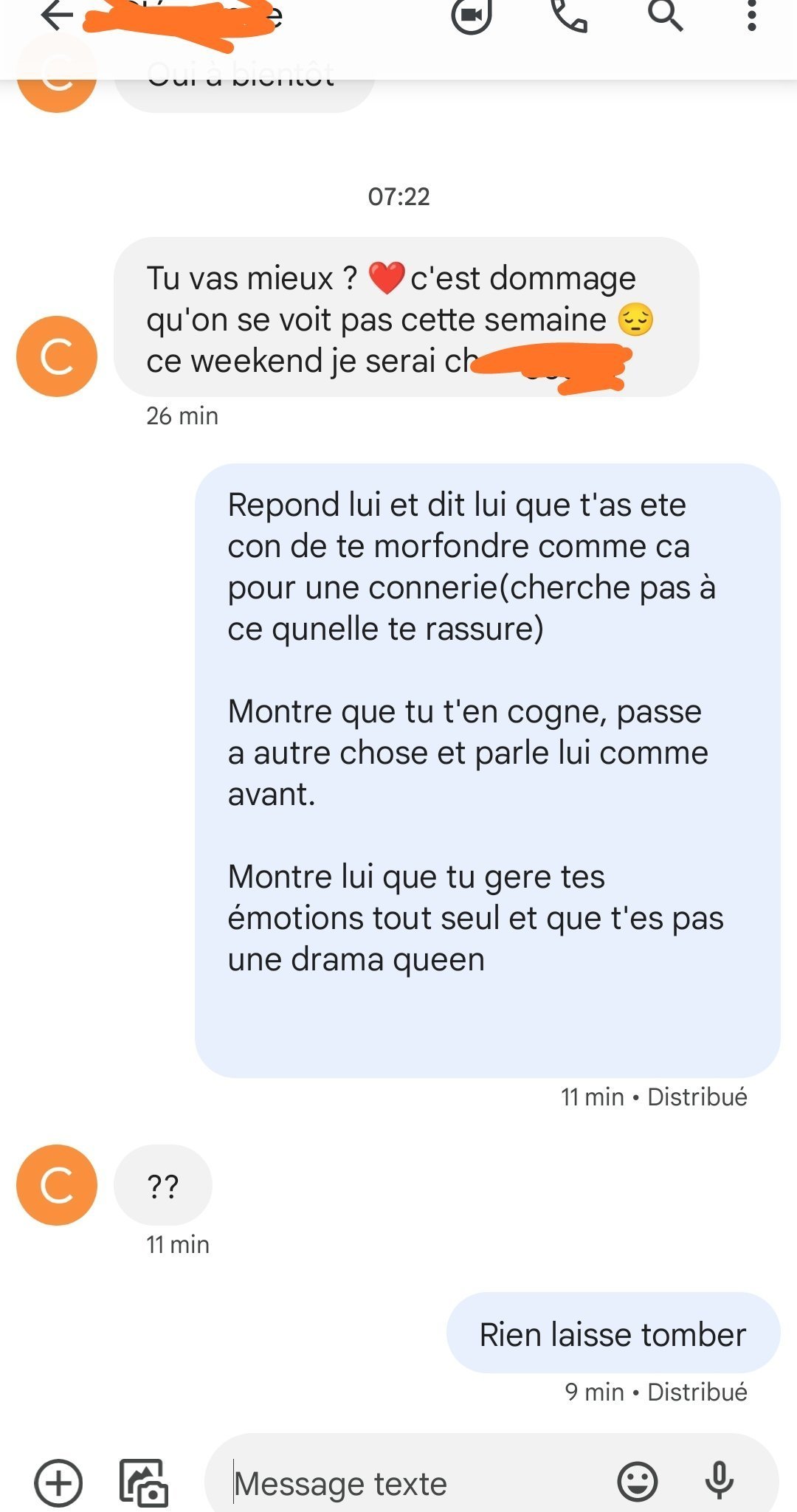Start a video call
797x1512 pixels.
[472, 15]
